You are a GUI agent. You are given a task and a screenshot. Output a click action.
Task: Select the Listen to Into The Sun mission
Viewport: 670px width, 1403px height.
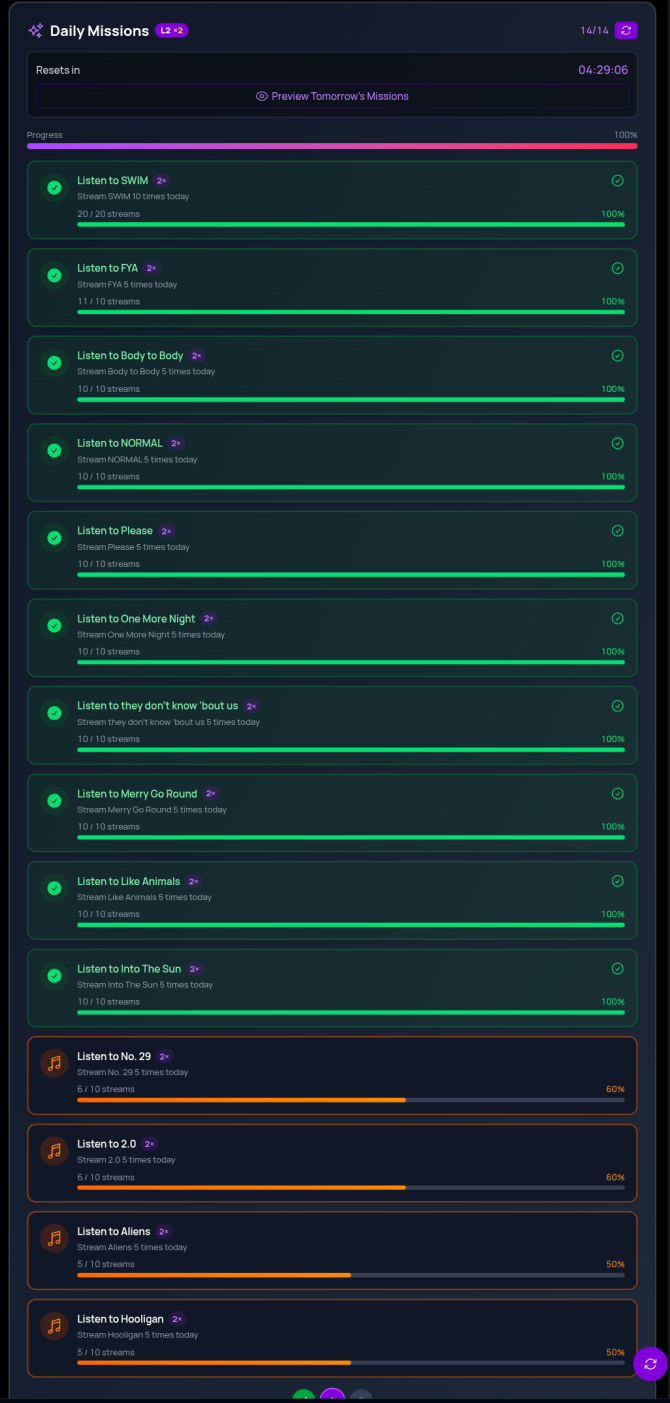(332, 987)
